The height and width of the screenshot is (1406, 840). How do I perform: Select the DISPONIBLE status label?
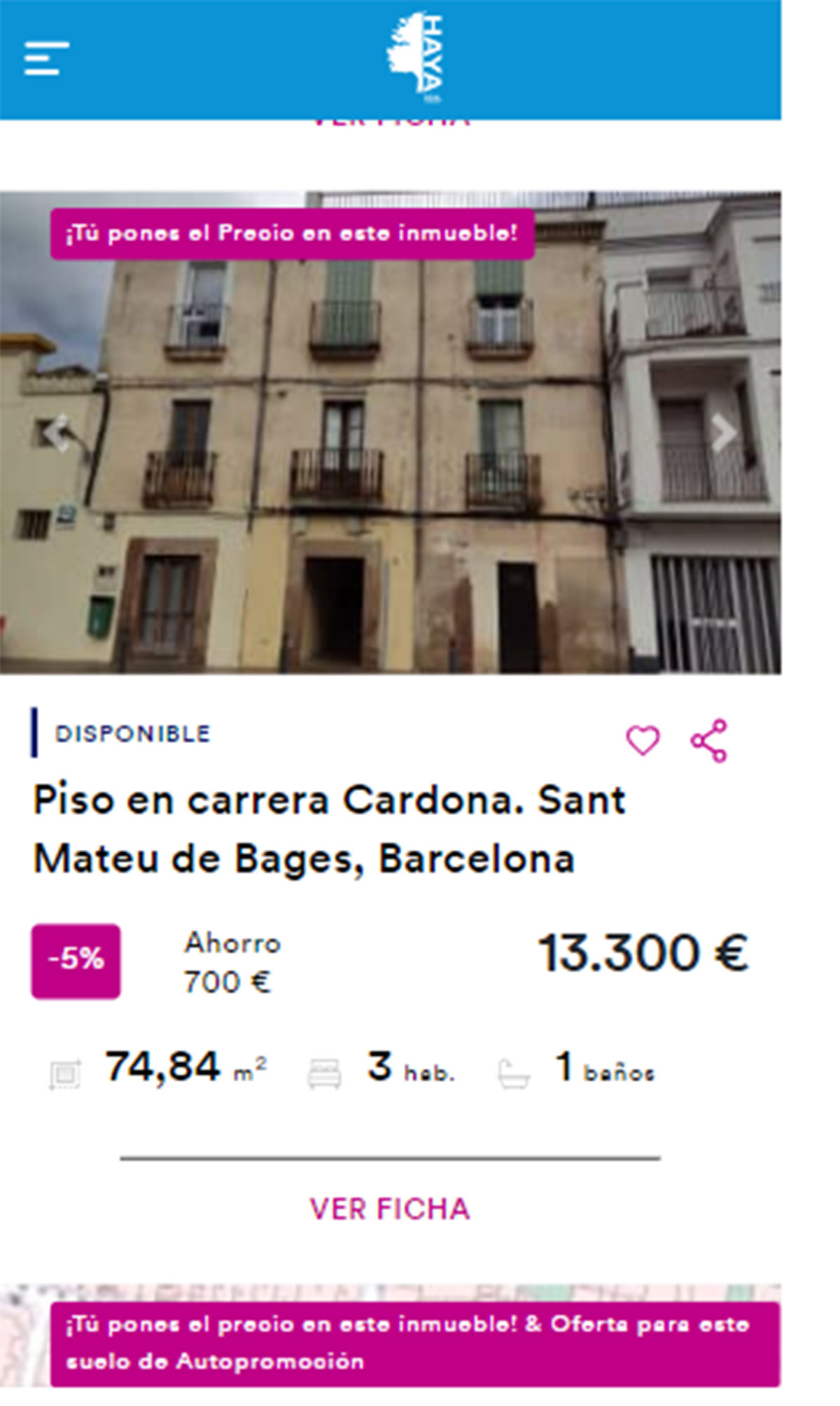click(134, 733)
